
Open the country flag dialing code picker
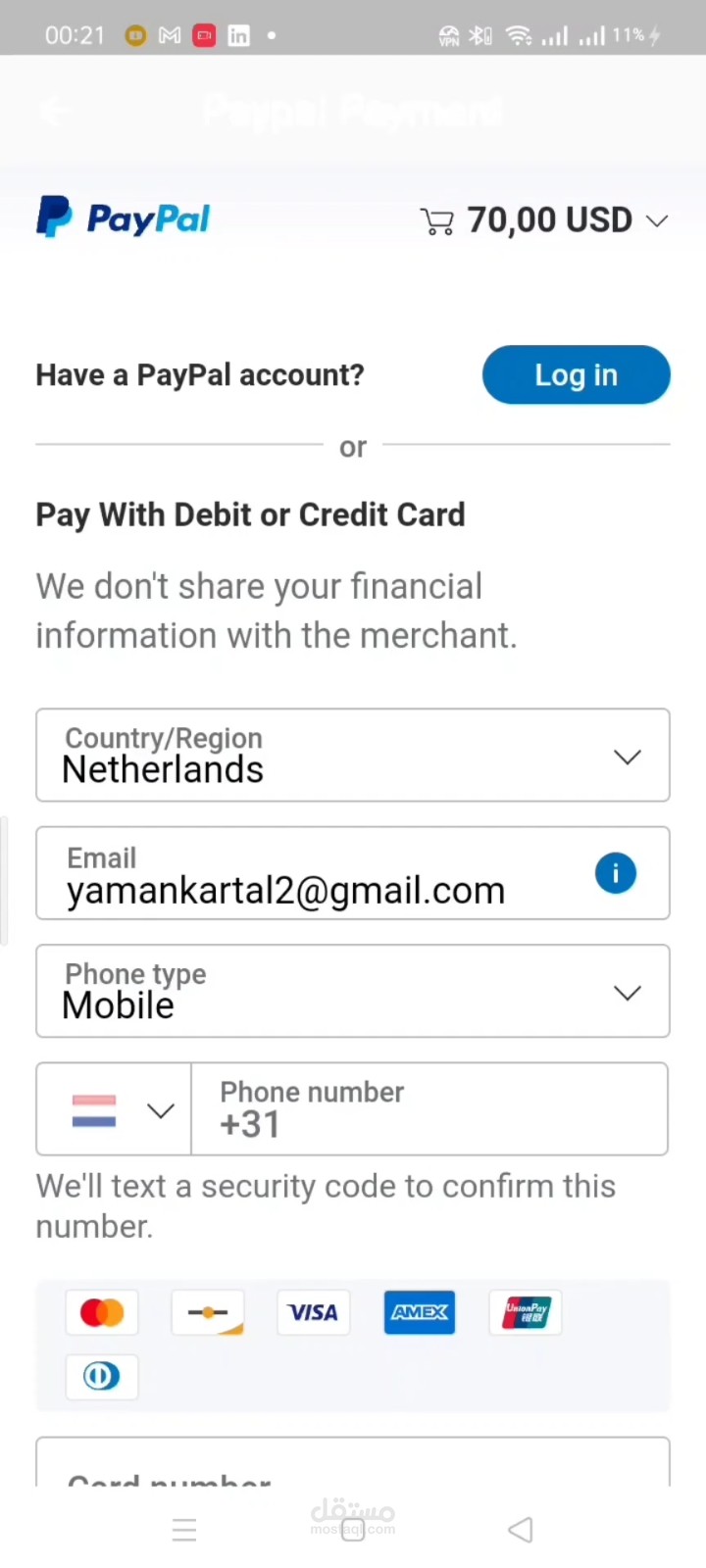pyautogui.click(x=115, y=1110)
